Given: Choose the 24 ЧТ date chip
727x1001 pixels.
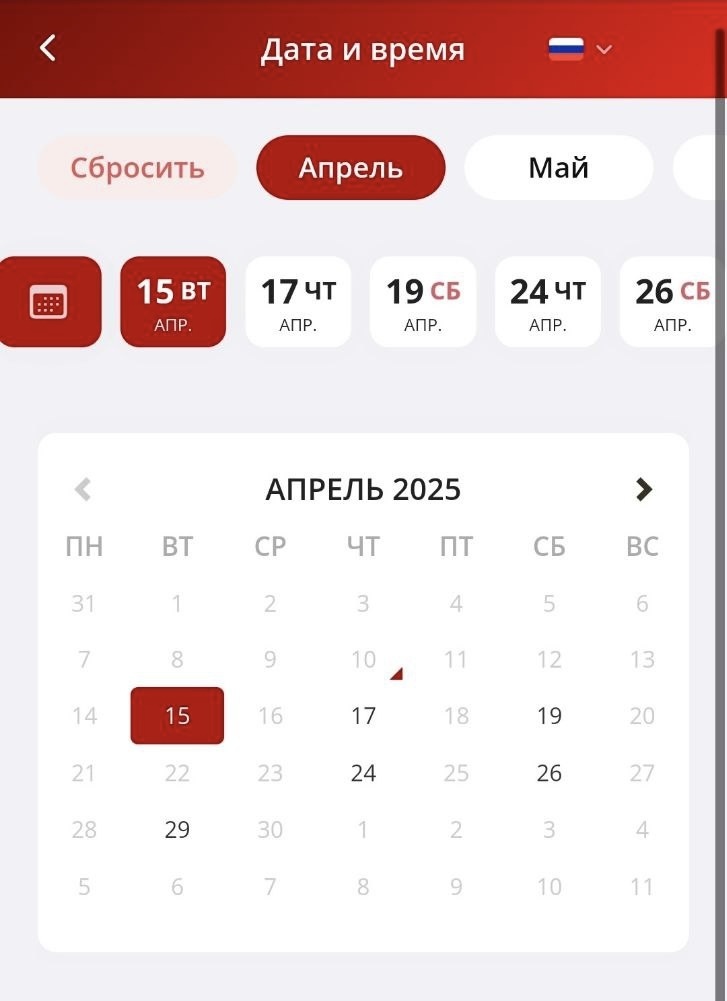Looking at the screenshot, I should coord(548,302).
